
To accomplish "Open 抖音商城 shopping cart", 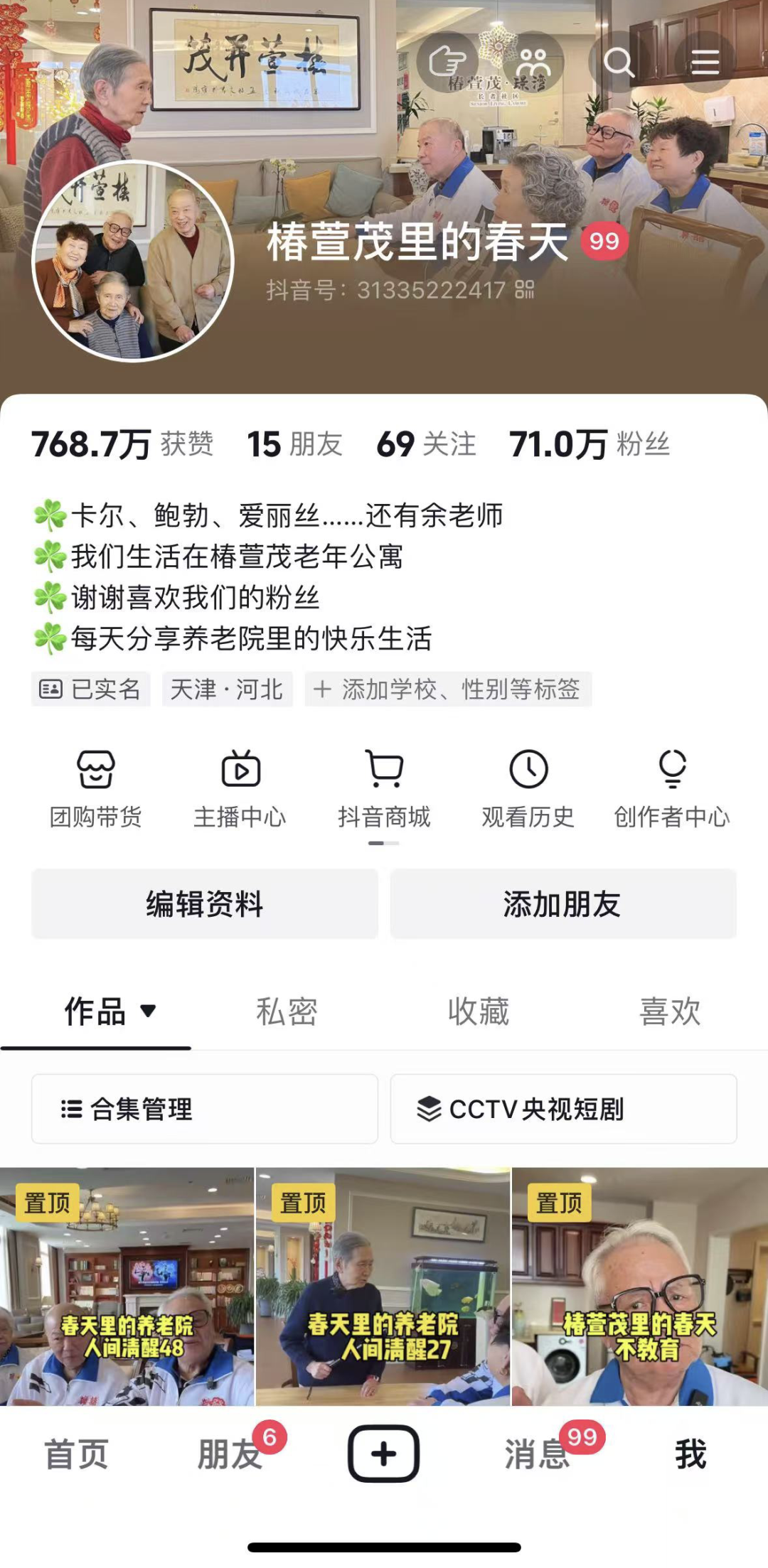I will tap(385, 788).
